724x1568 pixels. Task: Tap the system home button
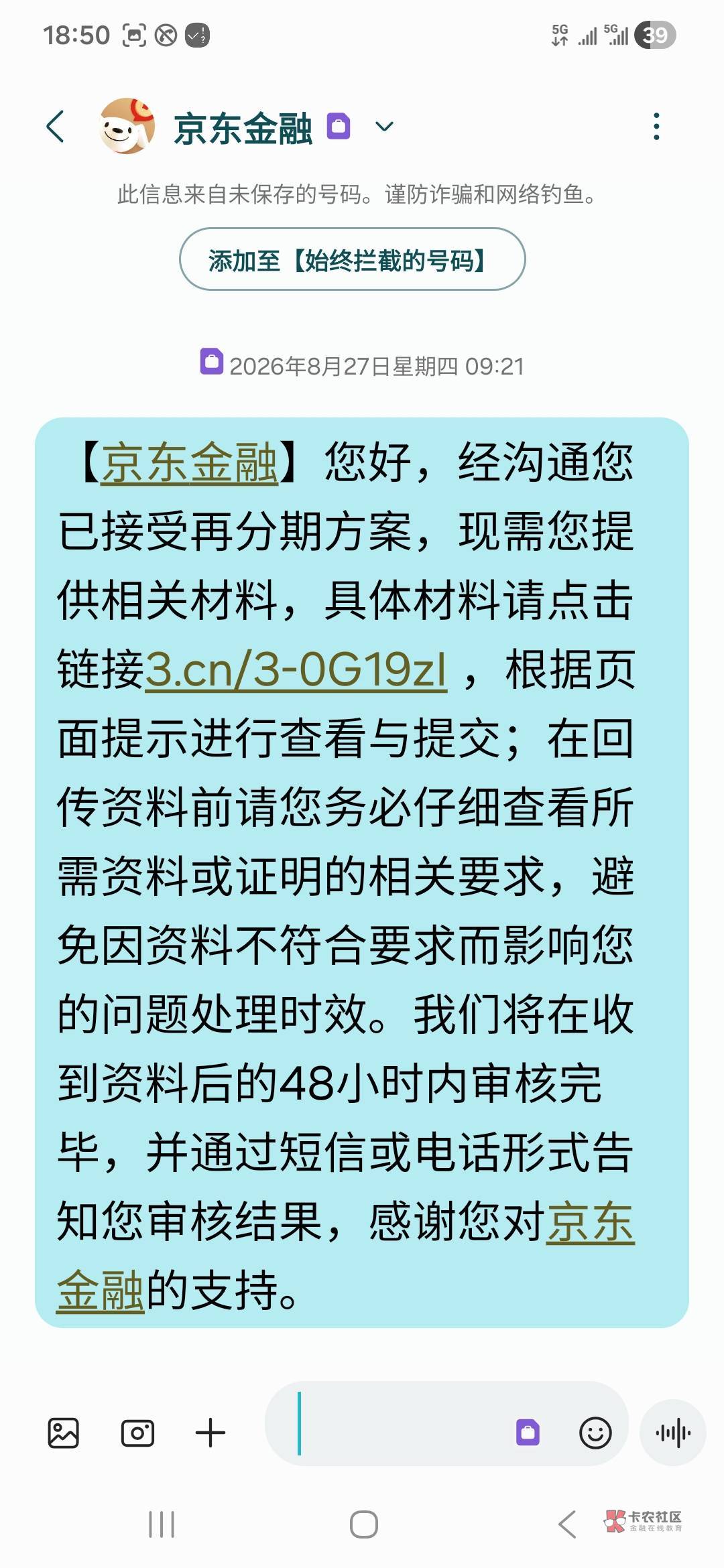[363, 1524]
